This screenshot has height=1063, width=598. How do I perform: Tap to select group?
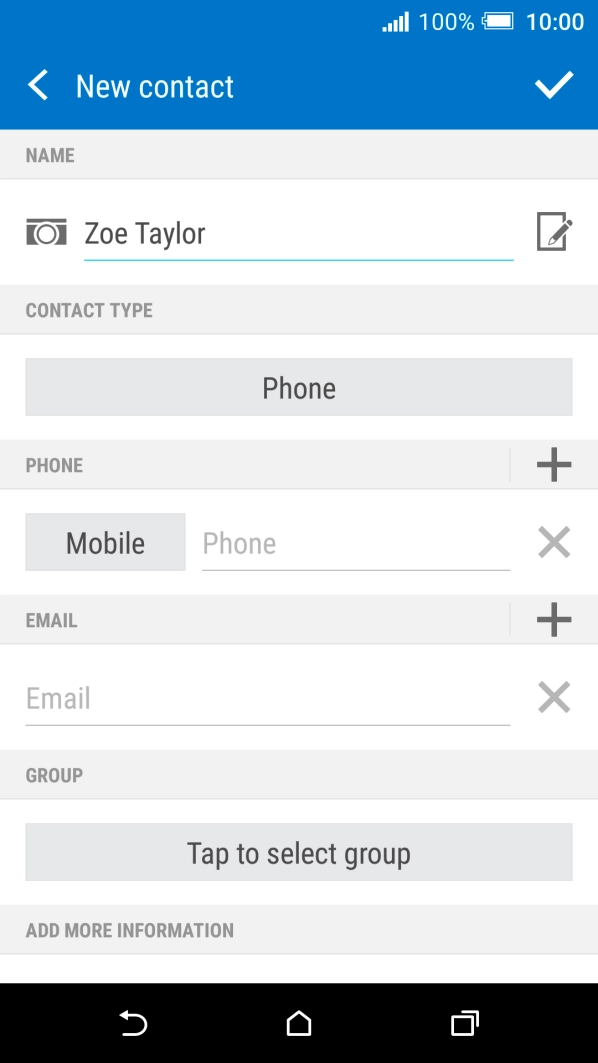pyautogui.click(x=299, y=852)
